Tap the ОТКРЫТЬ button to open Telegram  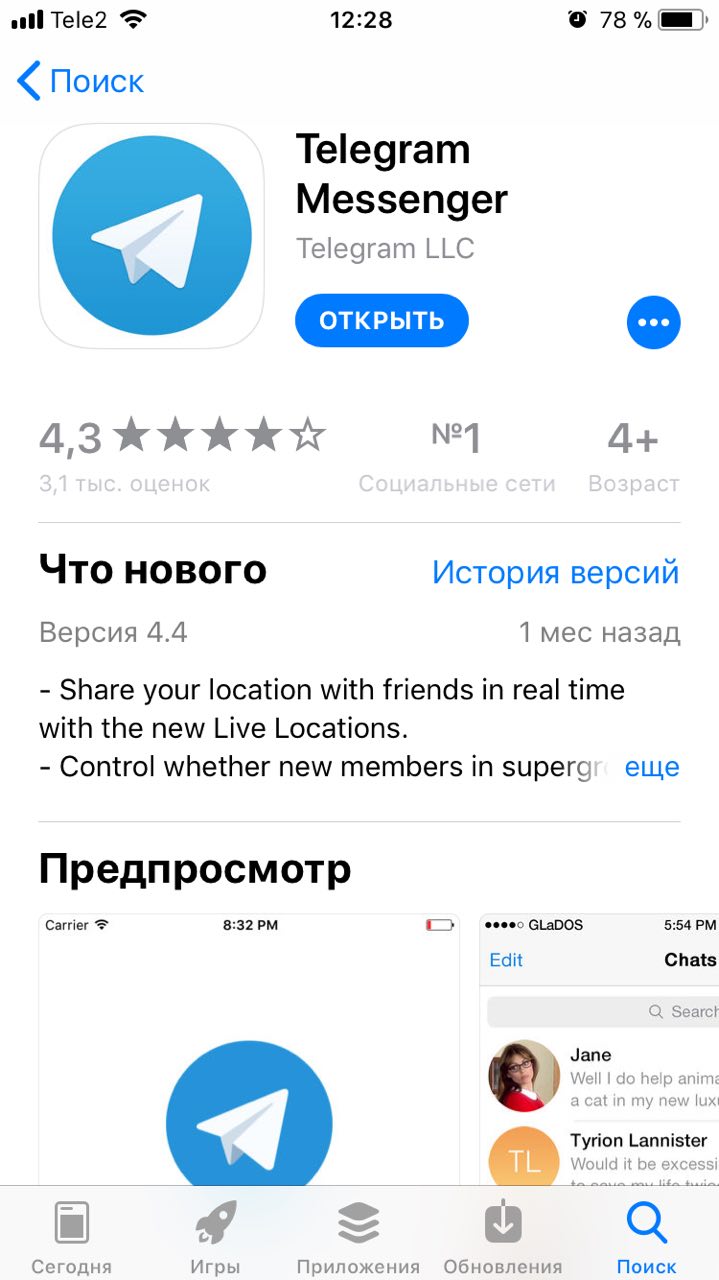tap(381, 320)
